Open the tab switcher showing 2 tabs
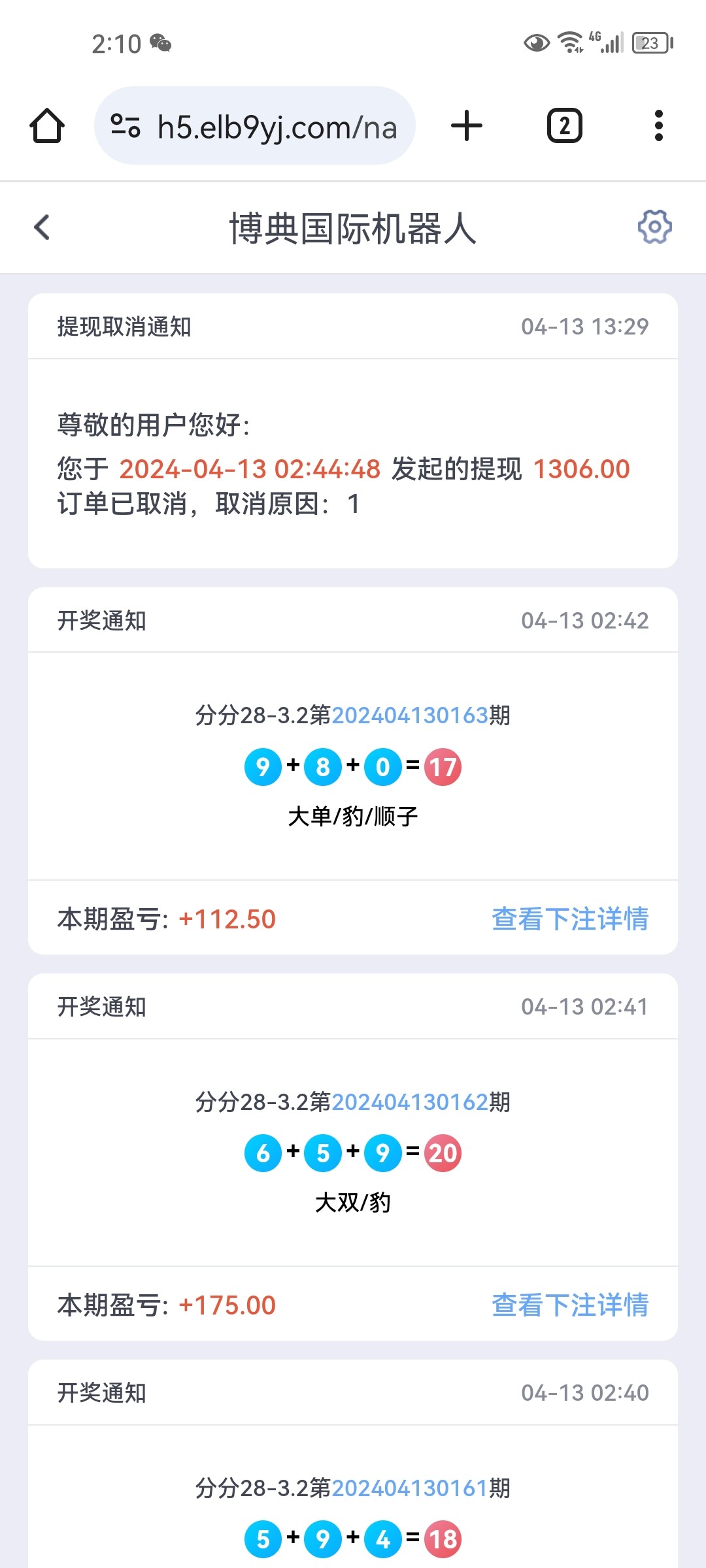Image resolution: width=706 pixels, height=1568 pixels. point(564,125)
